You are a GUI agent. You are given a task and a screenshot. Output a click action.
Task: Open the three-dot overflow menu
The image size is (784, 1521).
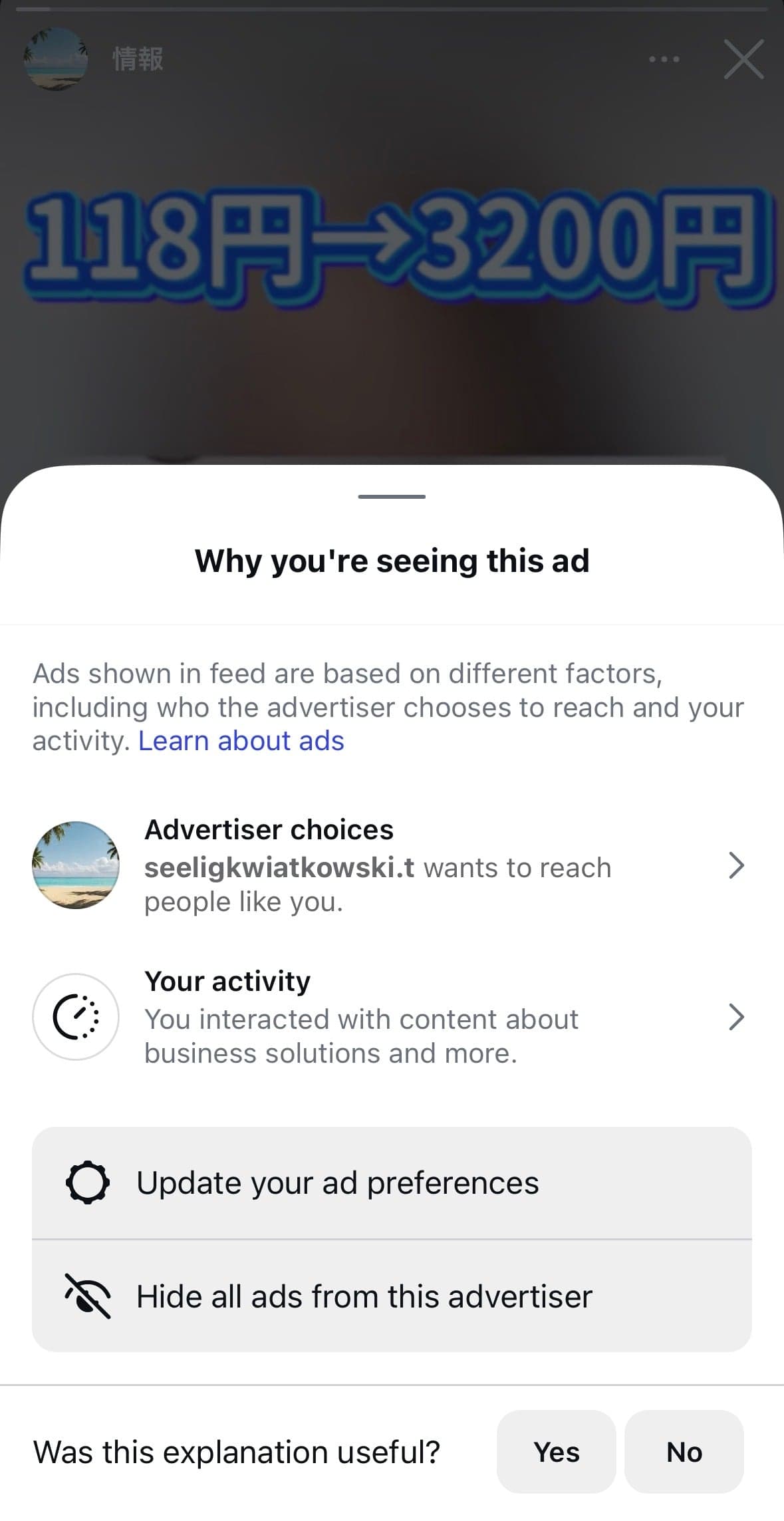(664, 59)
